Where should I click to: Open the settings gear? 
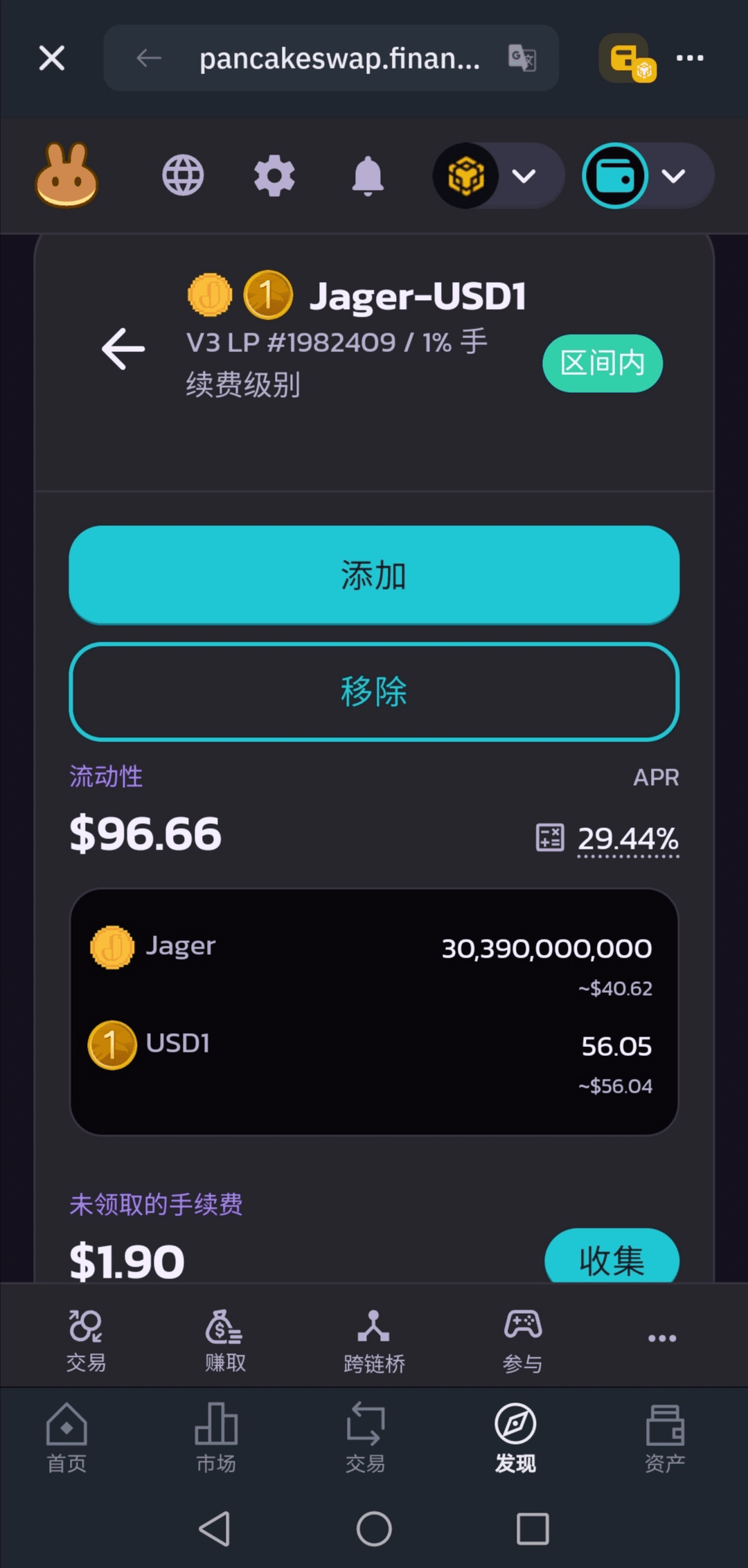coord(274,175)
